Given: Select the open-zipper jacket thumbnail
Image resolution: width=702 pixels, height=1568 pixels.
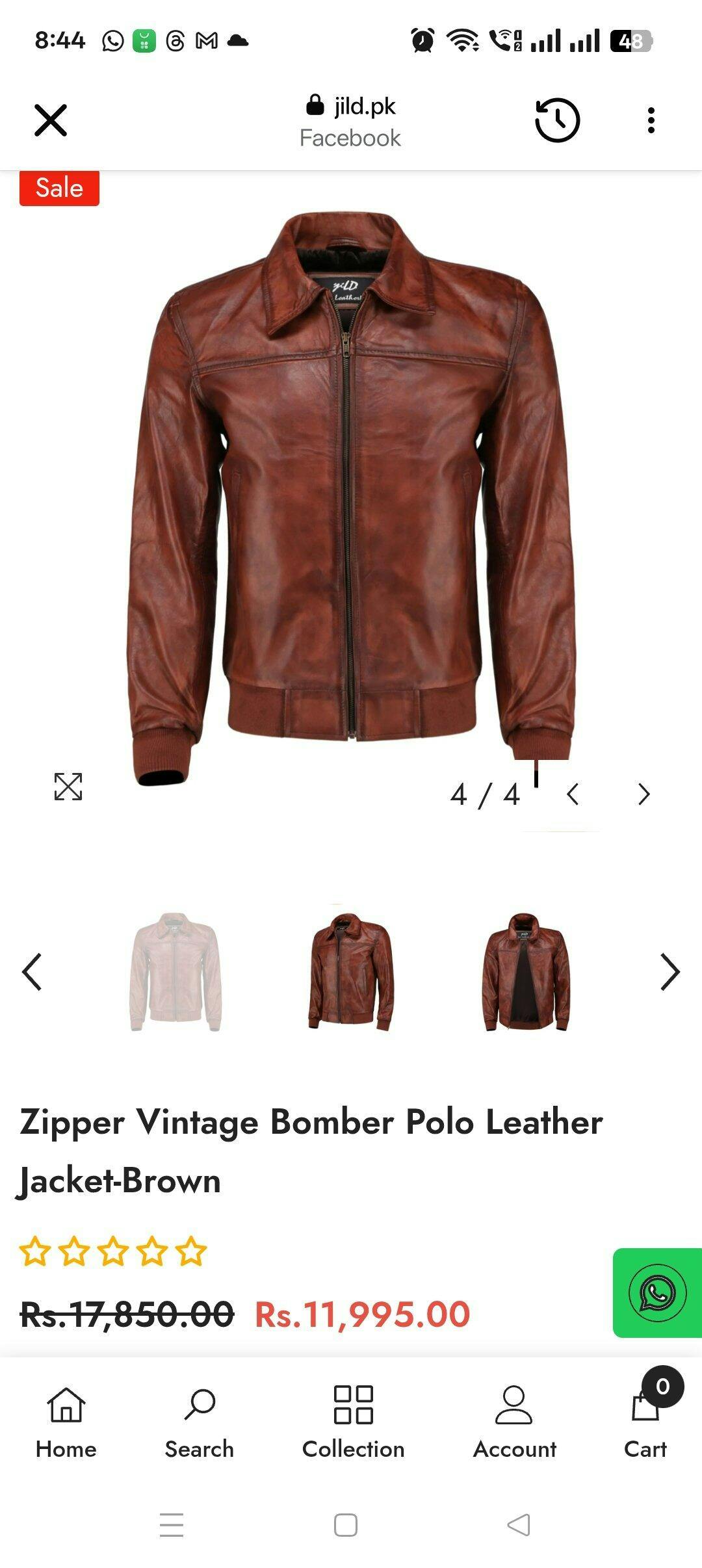Looking at the screenshot, I should [x=526, y=971].
